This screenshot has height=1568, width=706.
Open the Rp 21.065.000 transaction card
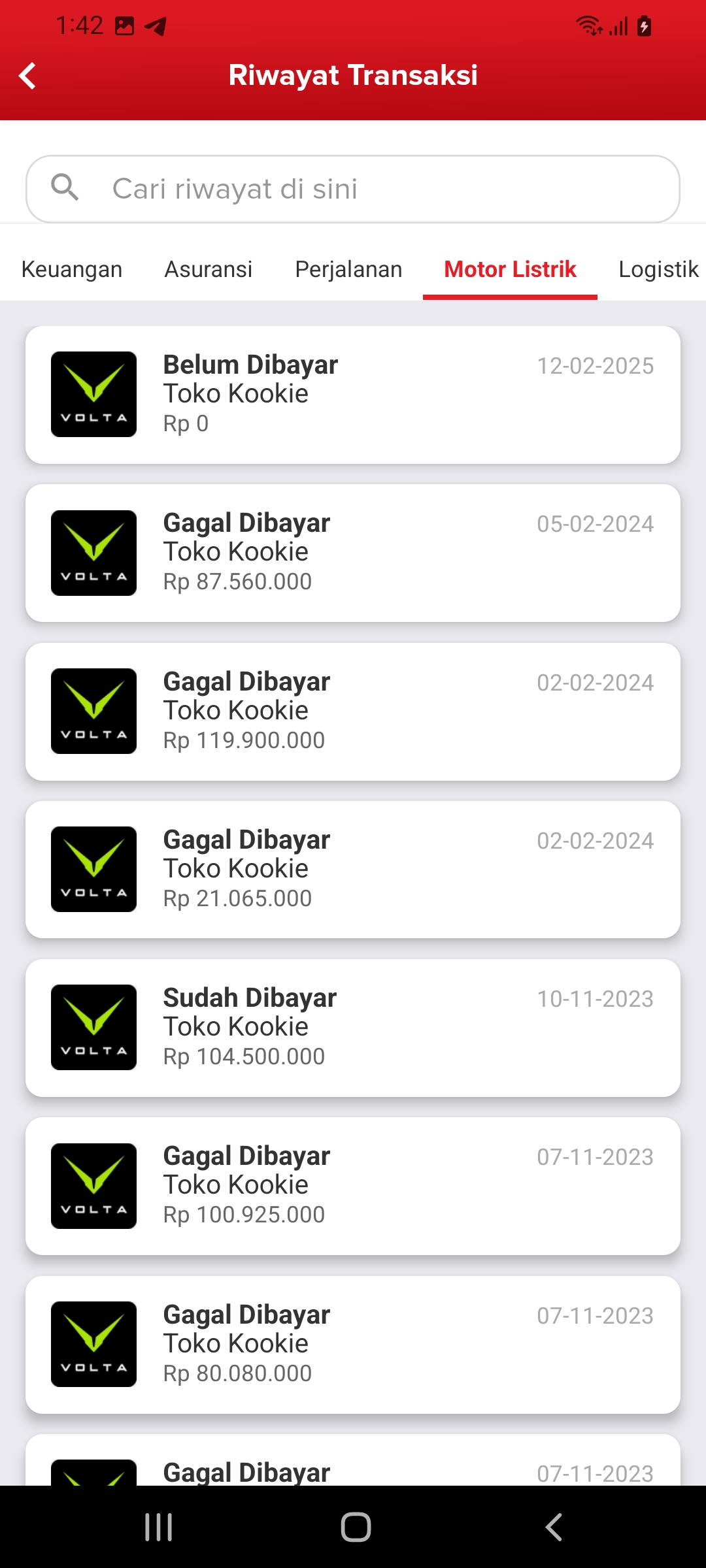(x=353, y=870)
